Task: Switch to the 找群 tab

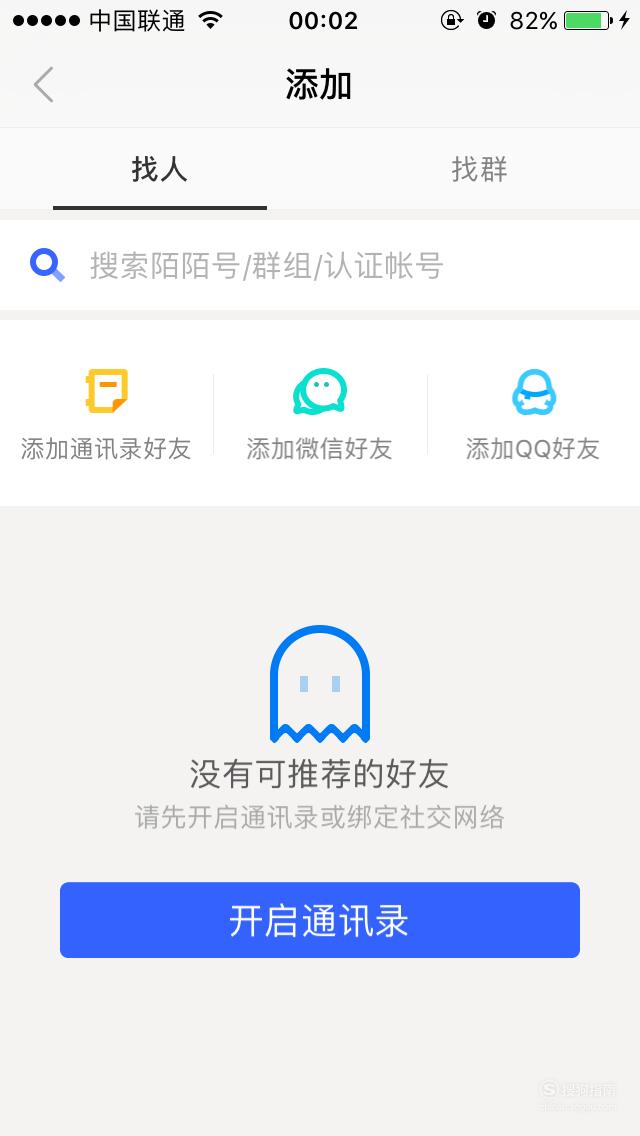Action: tap(480, 170)
